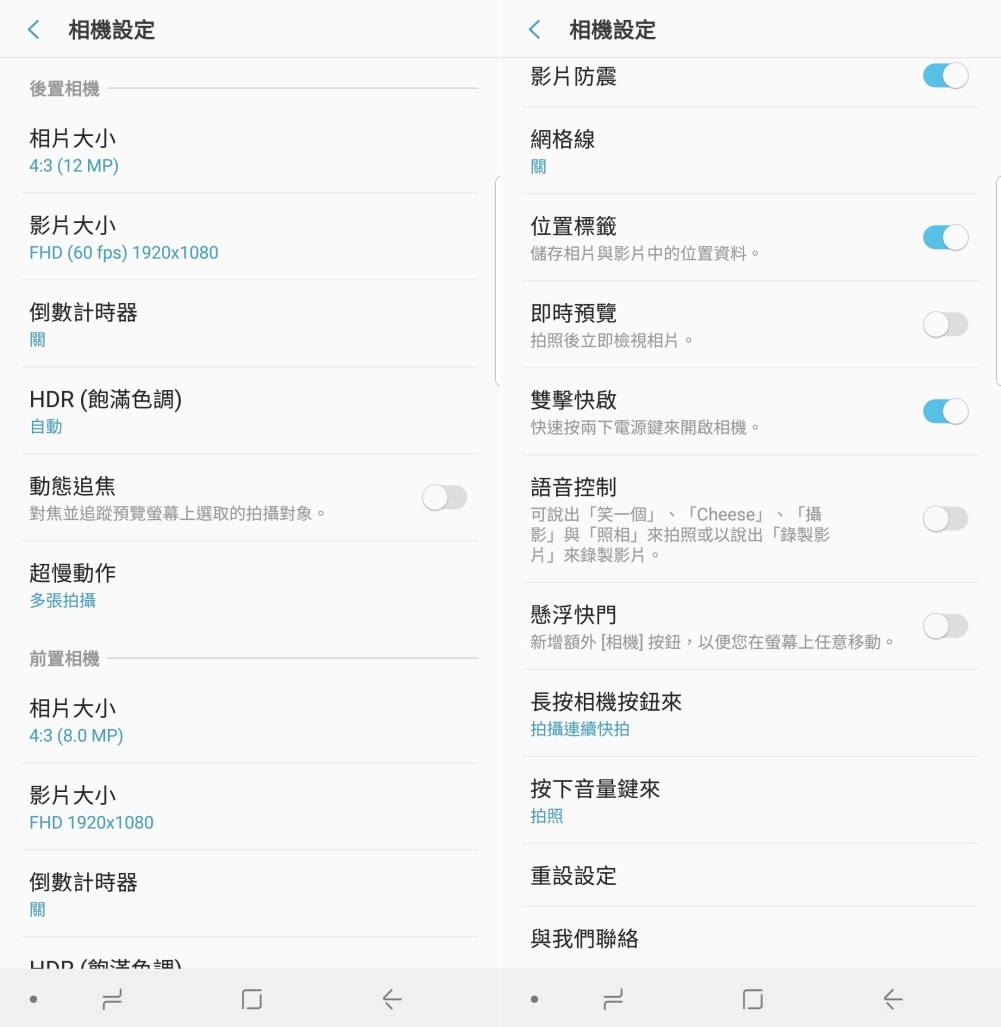Turn off 影片防震 switch
1001x1027 pixels.
[x=945, y=76]
